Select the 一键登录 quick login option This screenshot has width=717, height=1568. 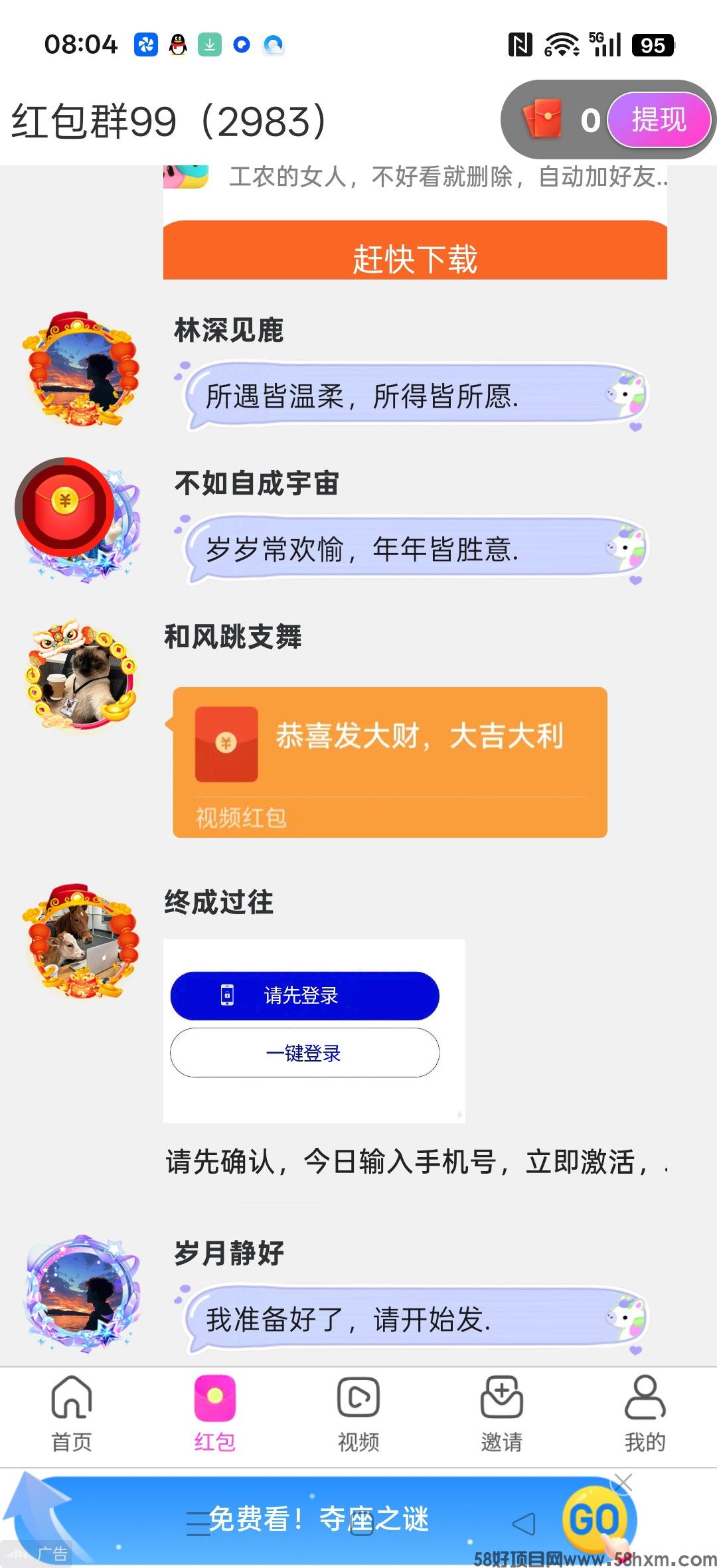coord(304,1054)
